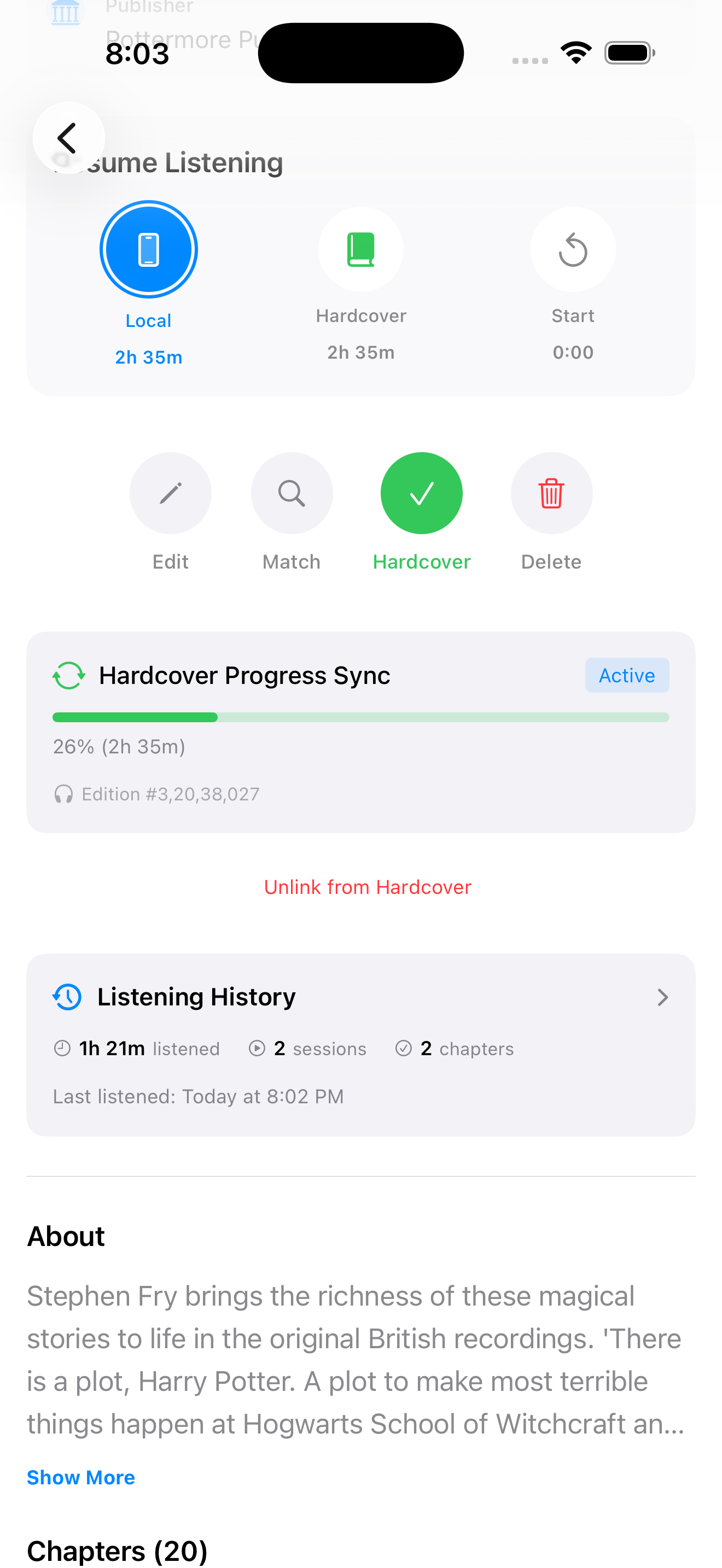722x1568 pixels.
Task: Restart the audiobook from Start 0:00
Action: coord(572,249)
